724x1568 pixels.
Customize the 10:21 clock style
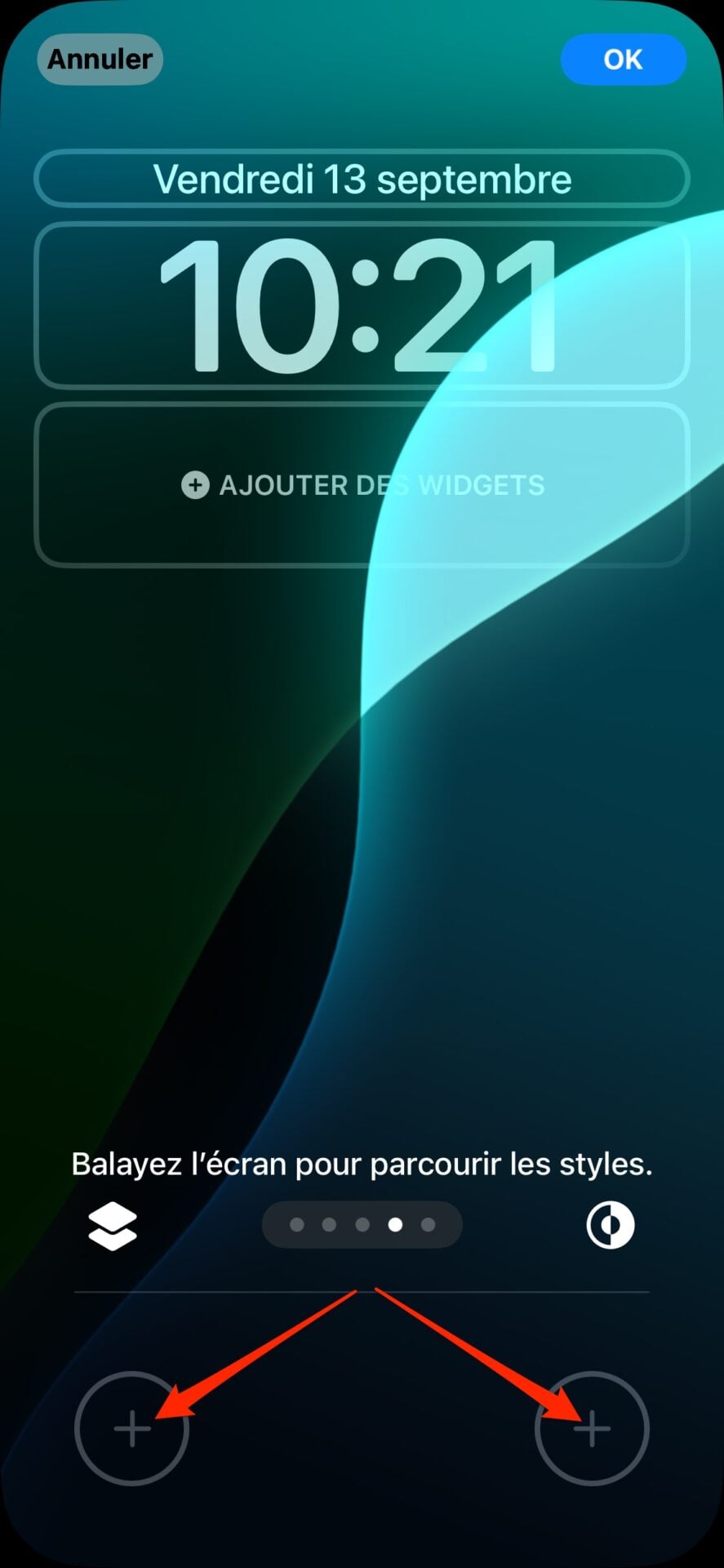point(362,306)
